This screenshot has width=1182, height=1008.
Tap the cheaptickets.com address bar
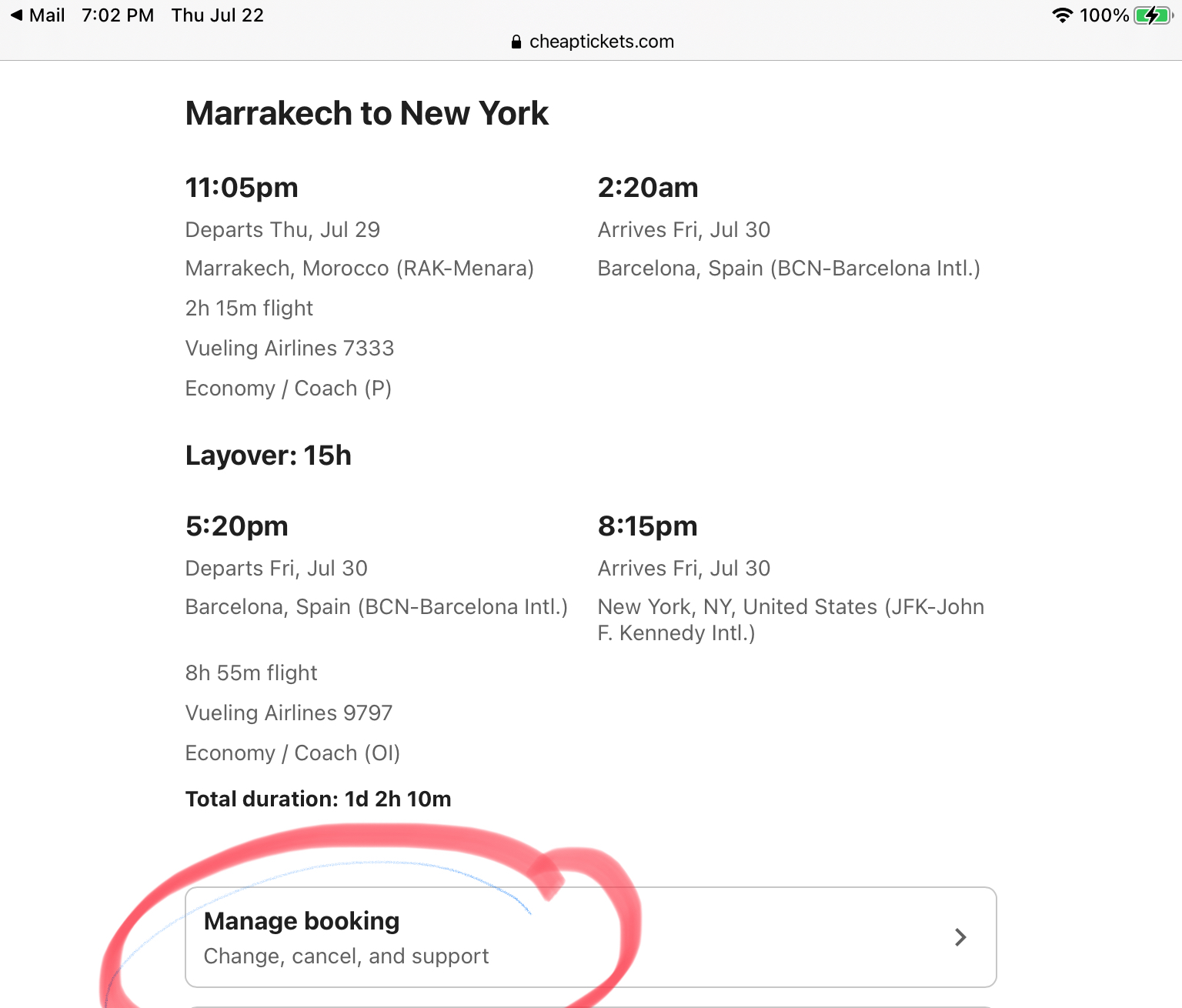tap(592, 42)
